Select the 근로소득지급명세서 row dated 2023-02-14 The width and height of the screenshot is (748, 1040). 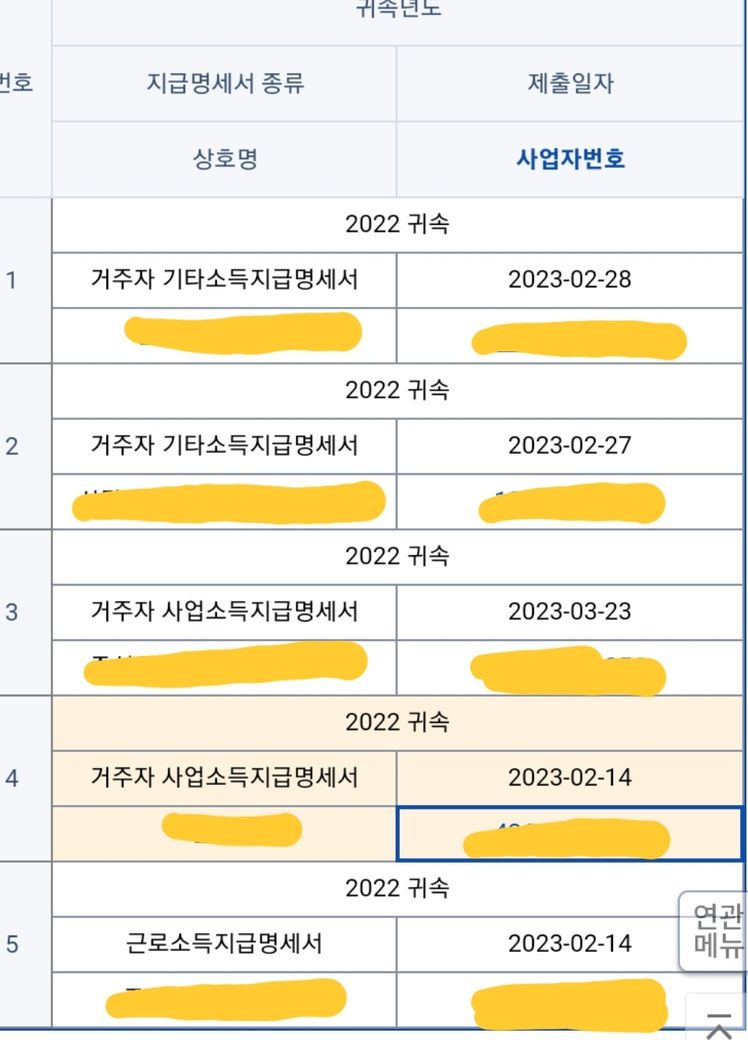coord(224,943)
